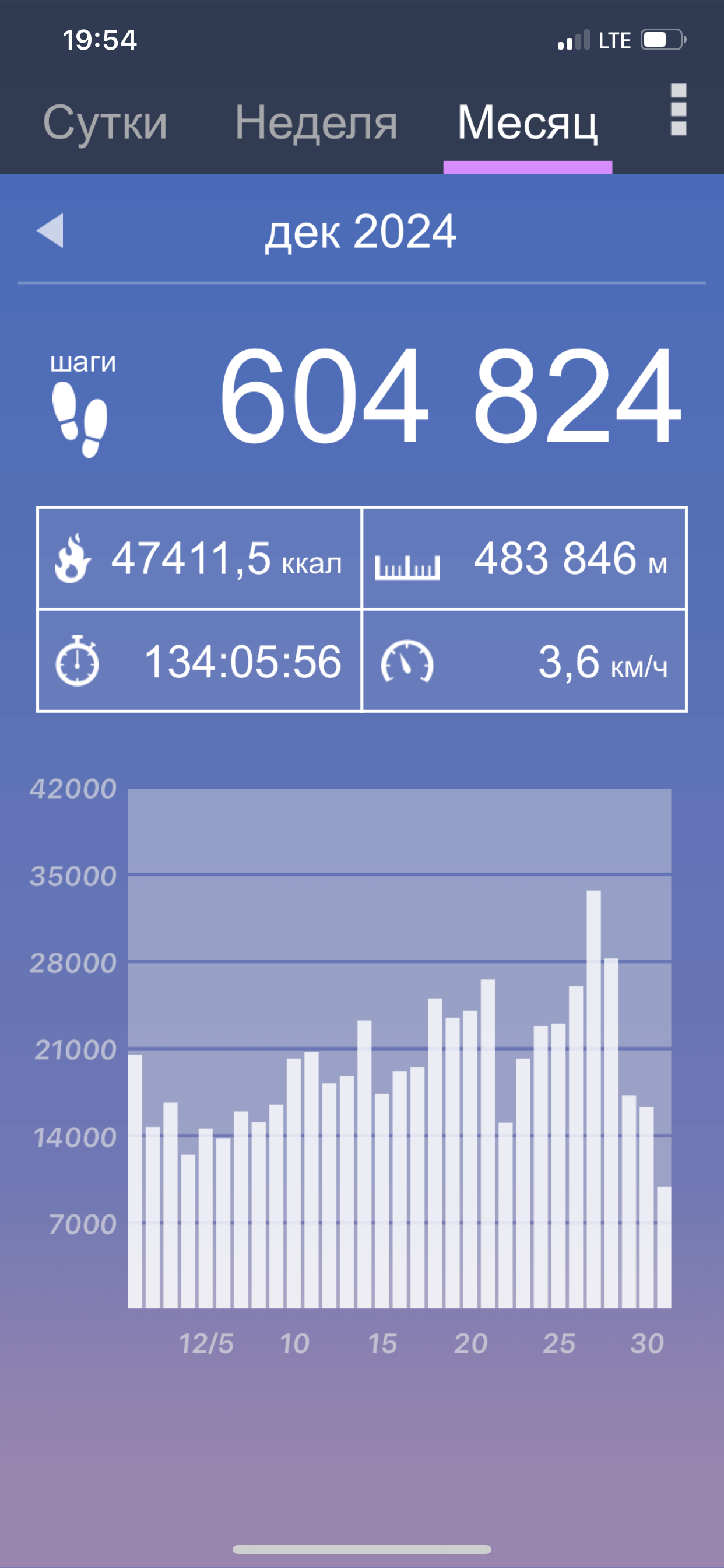This screenshot has height=1568, width=724.
Task: Switch to the Неделя tab
Action: pos(316,123)
